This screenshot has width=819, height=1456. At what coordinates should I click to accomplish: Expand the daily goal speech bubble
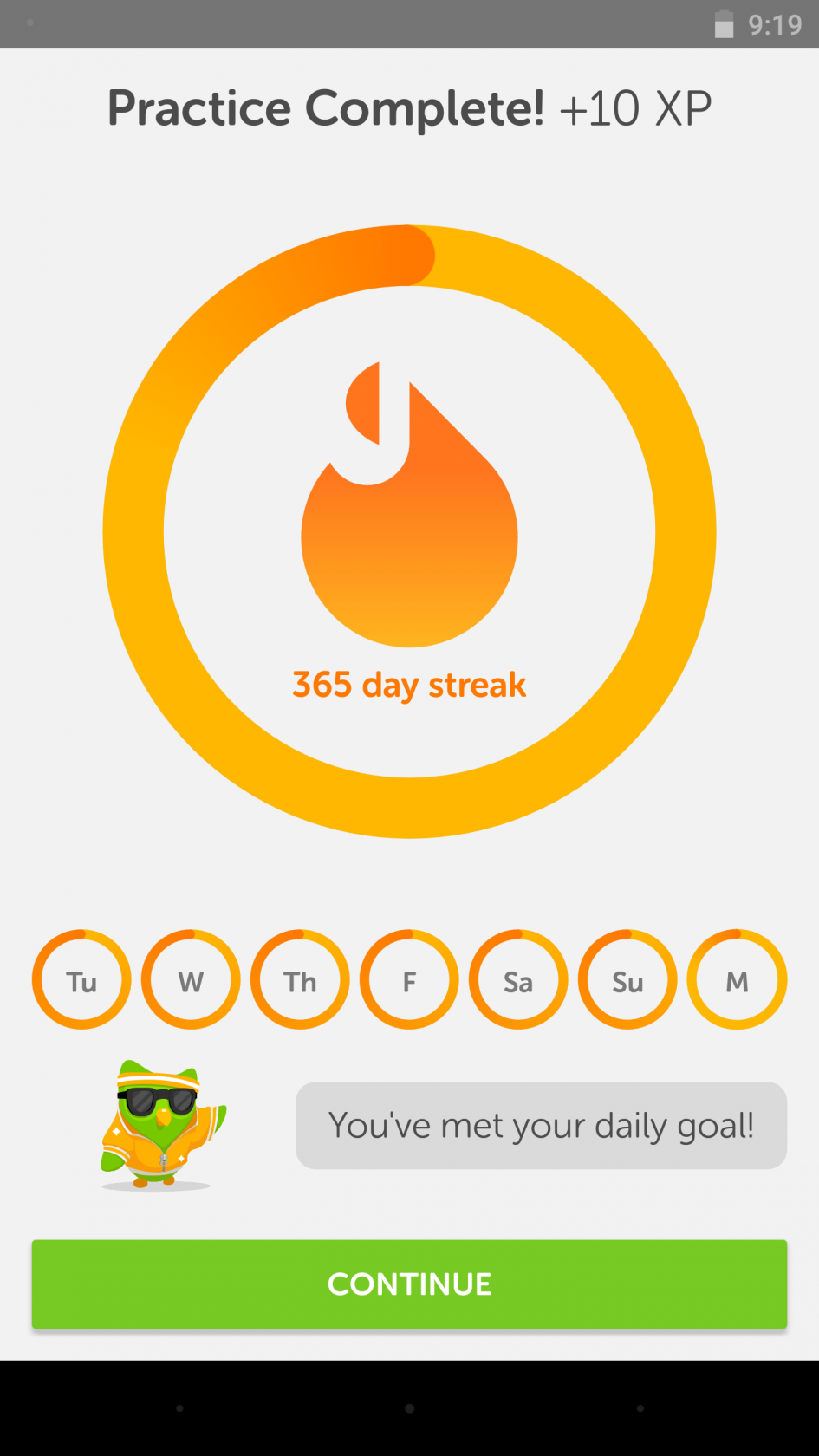pyautogui.click(x=541, y=1124)
